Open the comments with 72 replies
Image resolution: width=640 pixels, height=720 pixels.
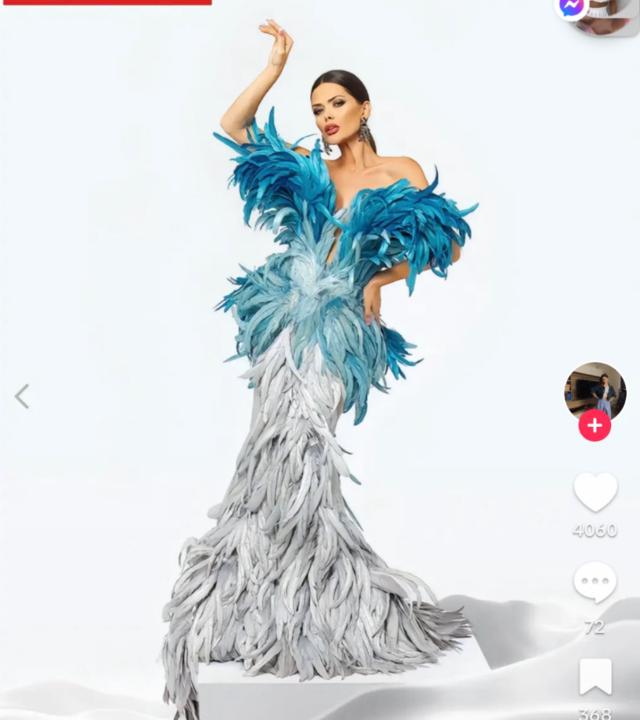(595, 583)
